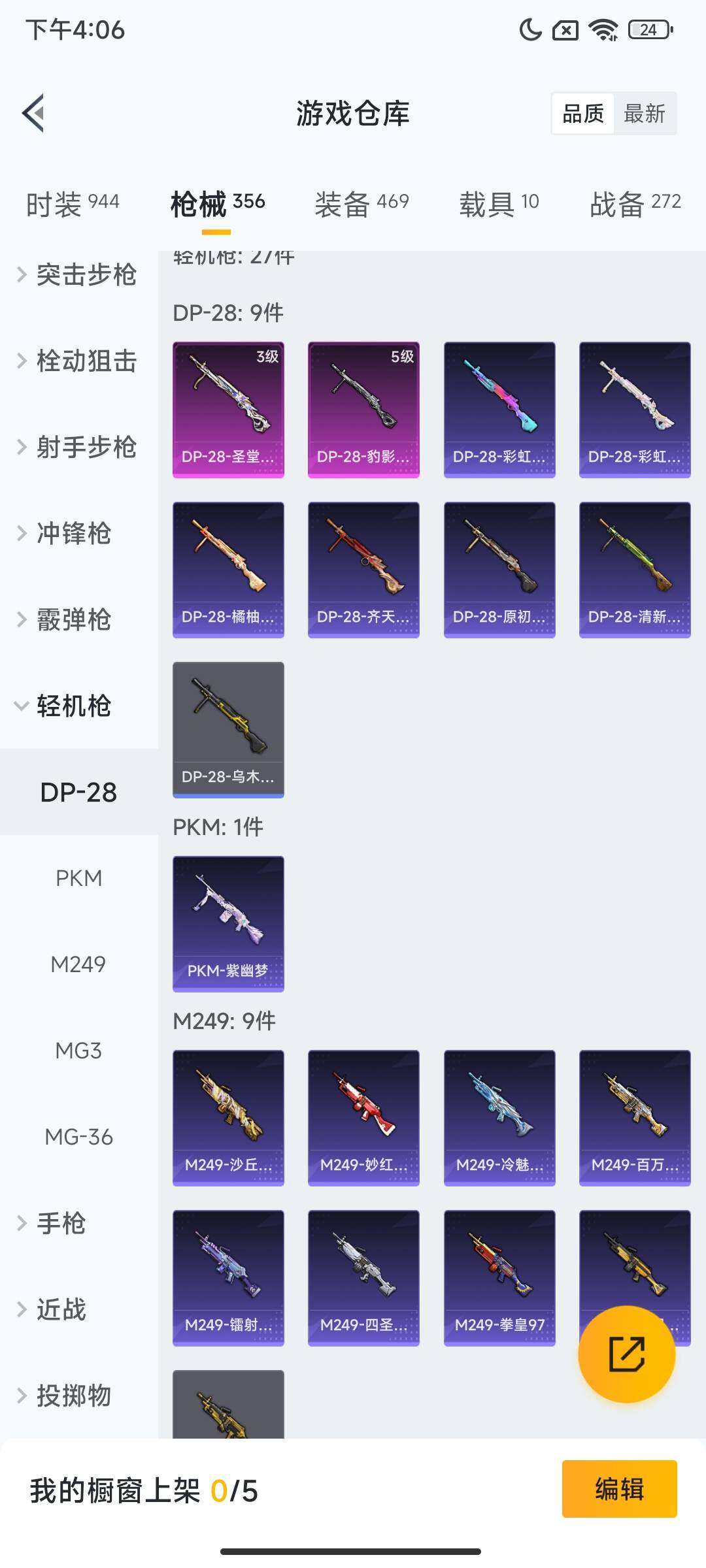Tap the orange floating share button
Image resolution: width=706 pixels, height=1568 pixels.
pyautogui.click(x=626, y=1354)
